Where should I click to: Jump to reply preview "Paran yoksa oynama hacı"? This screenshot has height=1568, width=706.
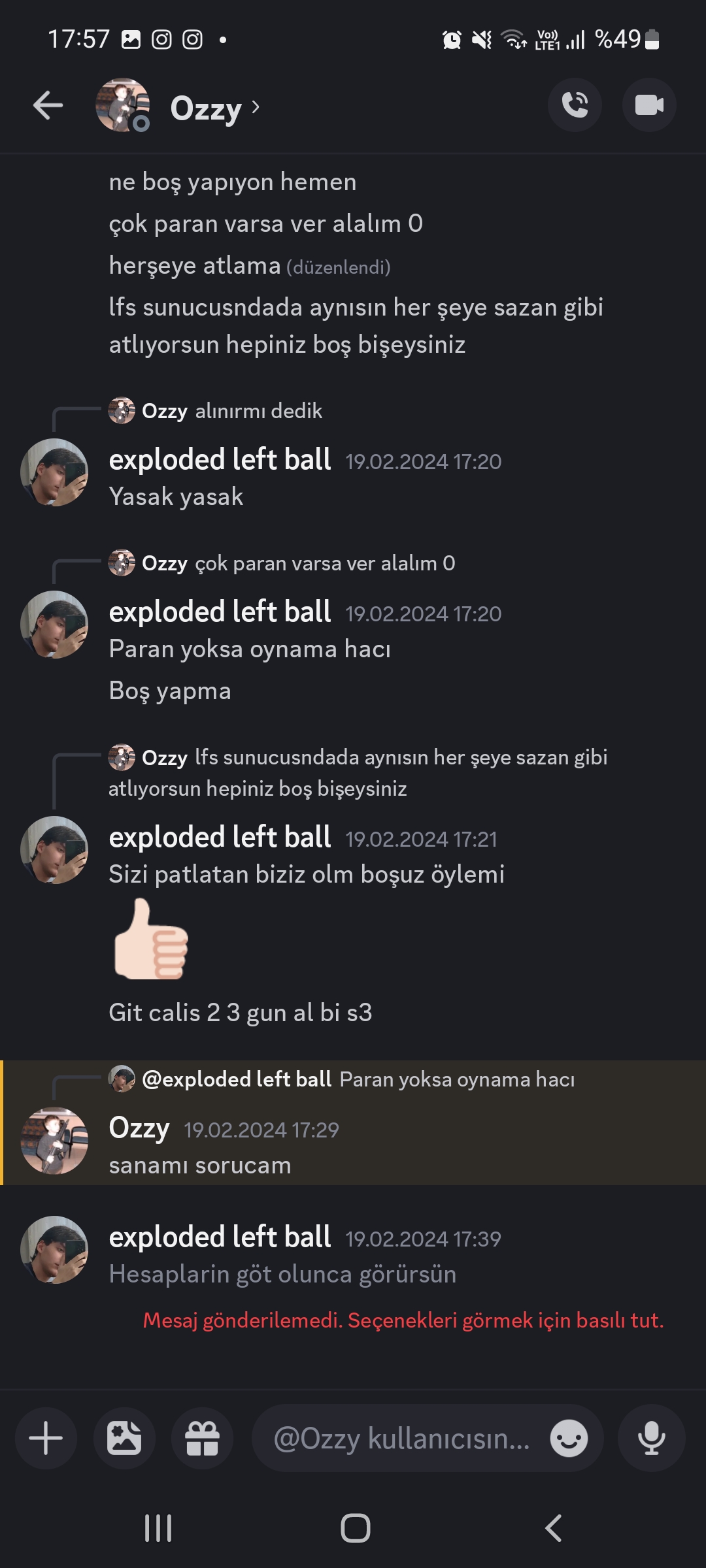click(x=456, y=1079)
